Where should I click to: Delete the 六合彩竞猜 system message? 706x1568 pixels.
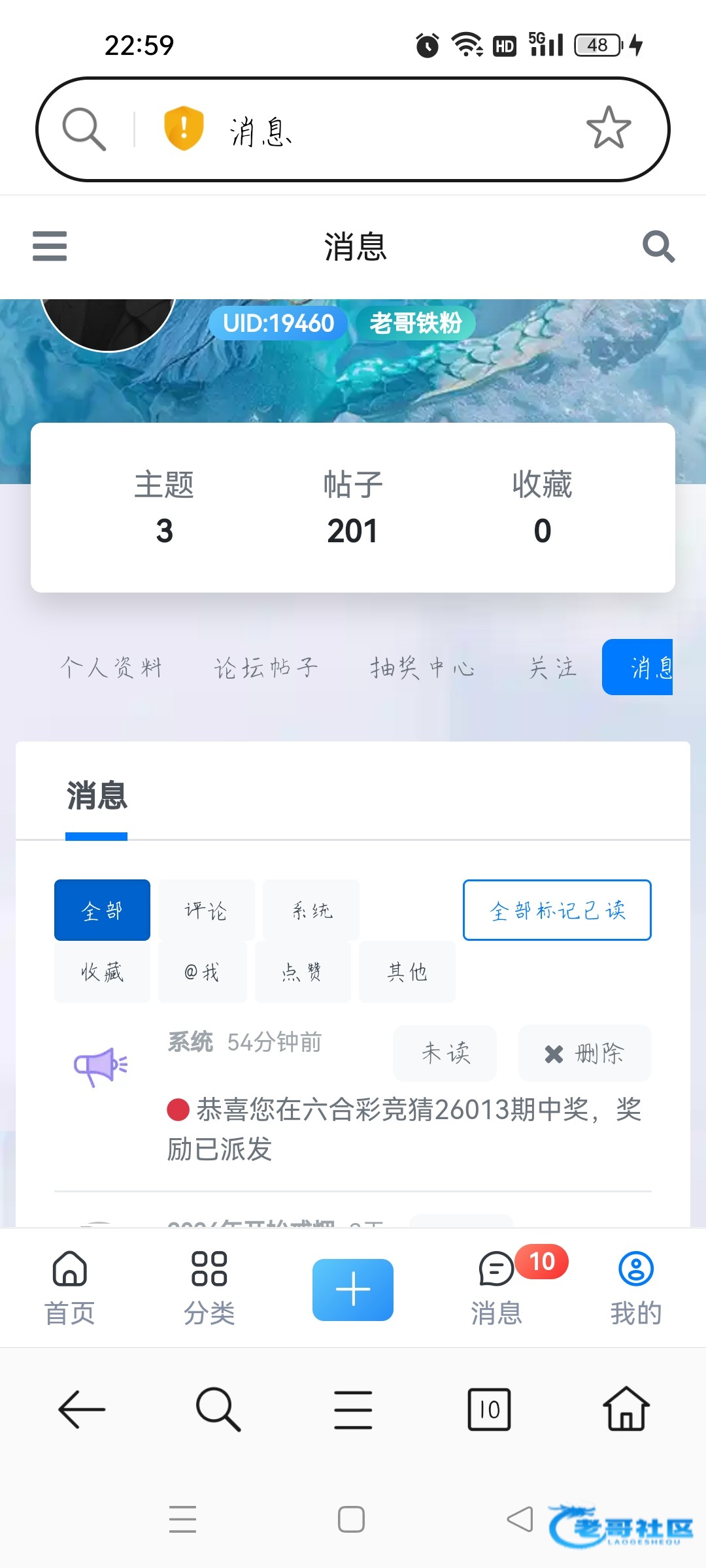(x=584, y=1053)
